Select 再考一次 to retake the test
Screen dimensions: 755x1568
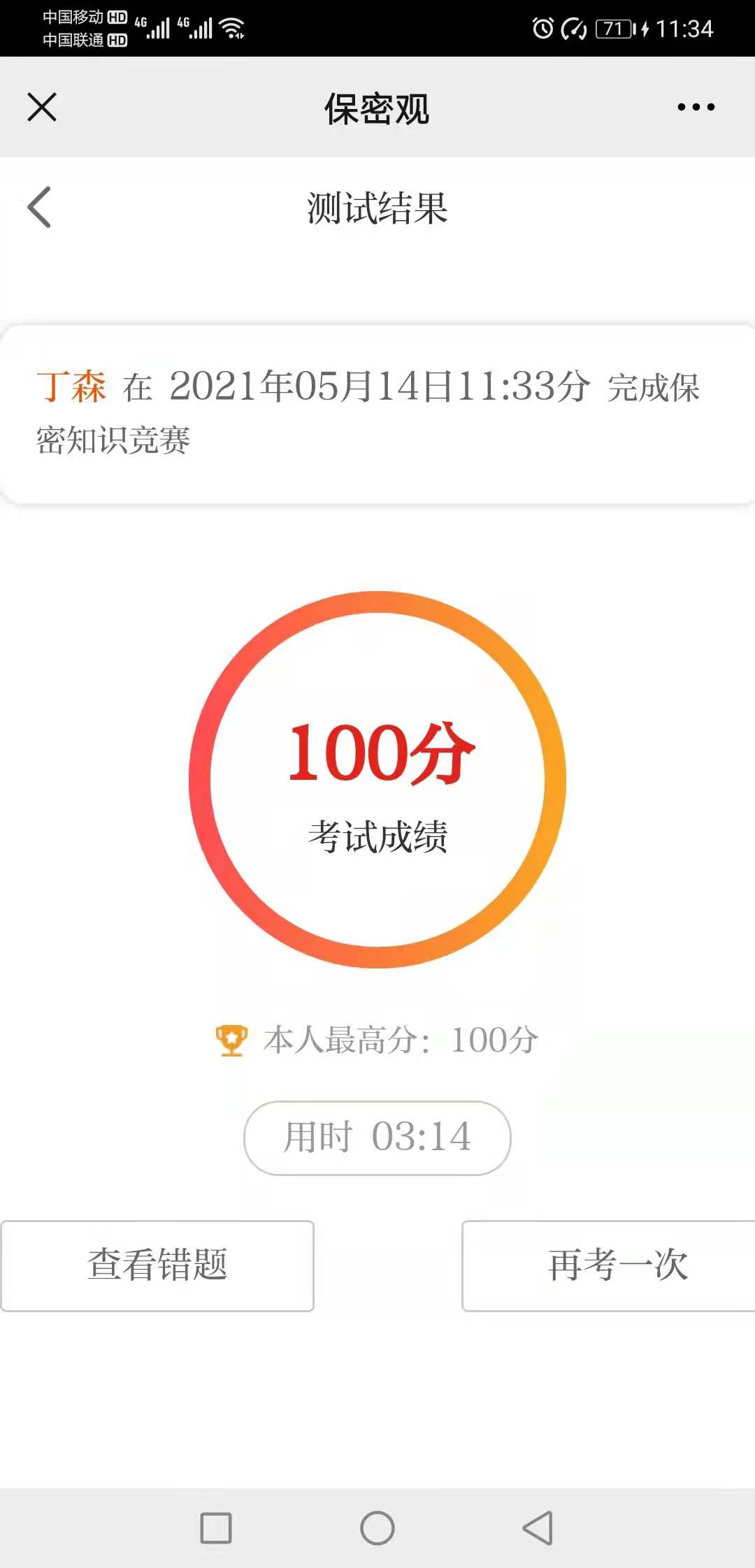(x=608, y=1265)
